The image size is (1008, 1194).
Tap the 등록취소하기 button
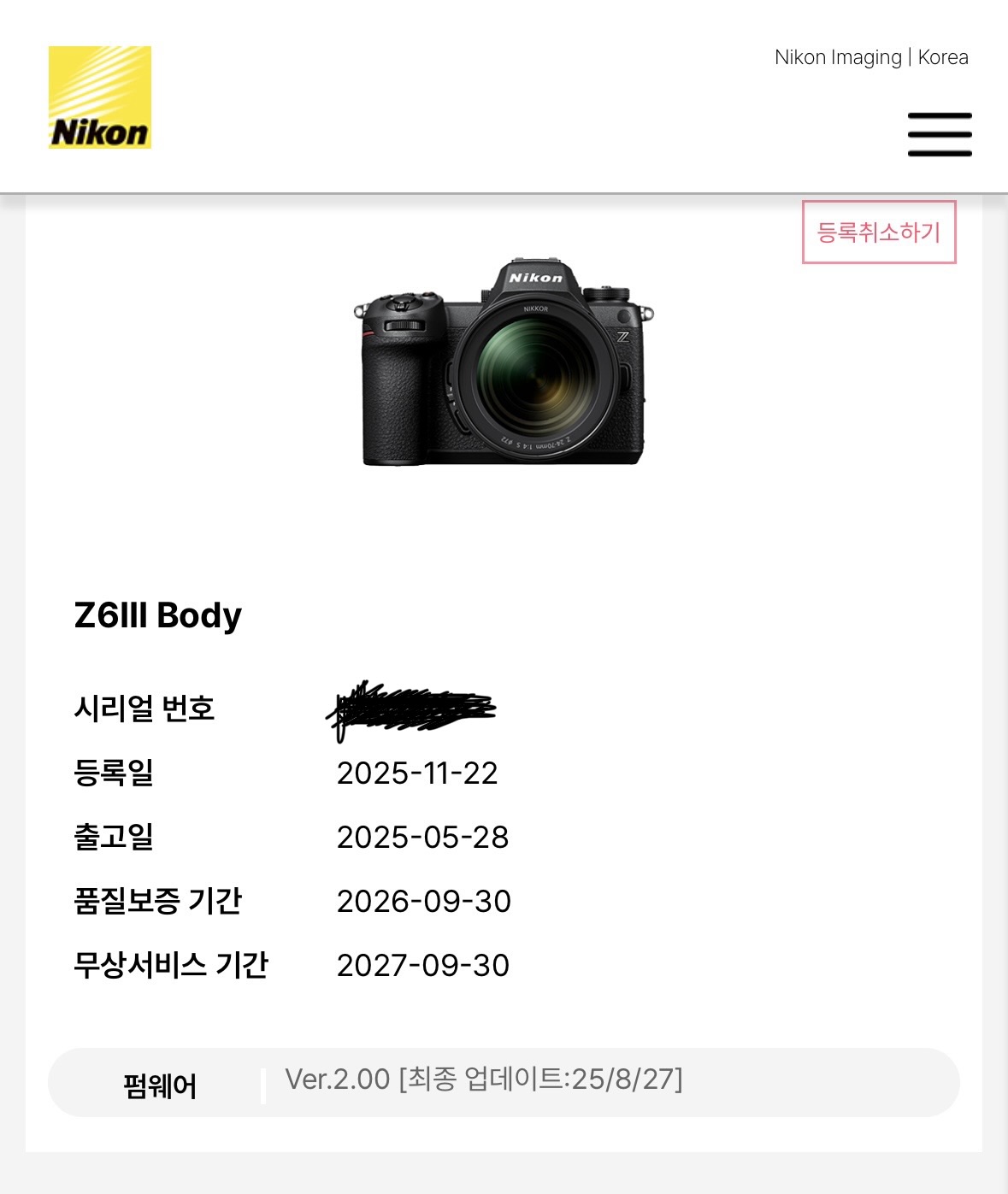[878, 232]
